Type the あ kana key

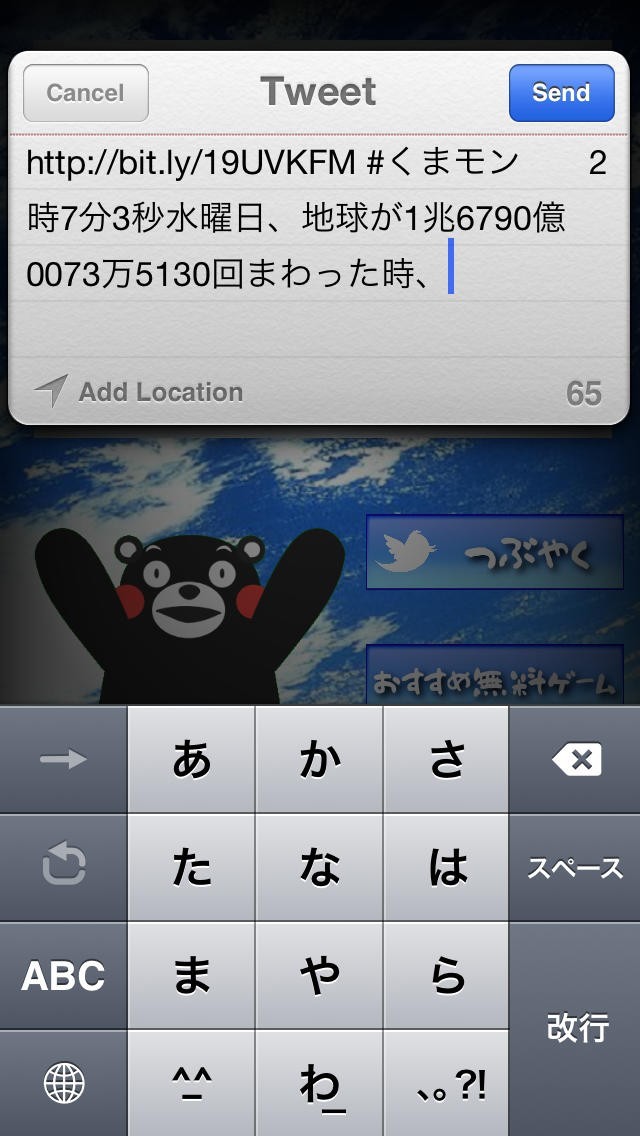pyautogui.click(x=191, y=760)
